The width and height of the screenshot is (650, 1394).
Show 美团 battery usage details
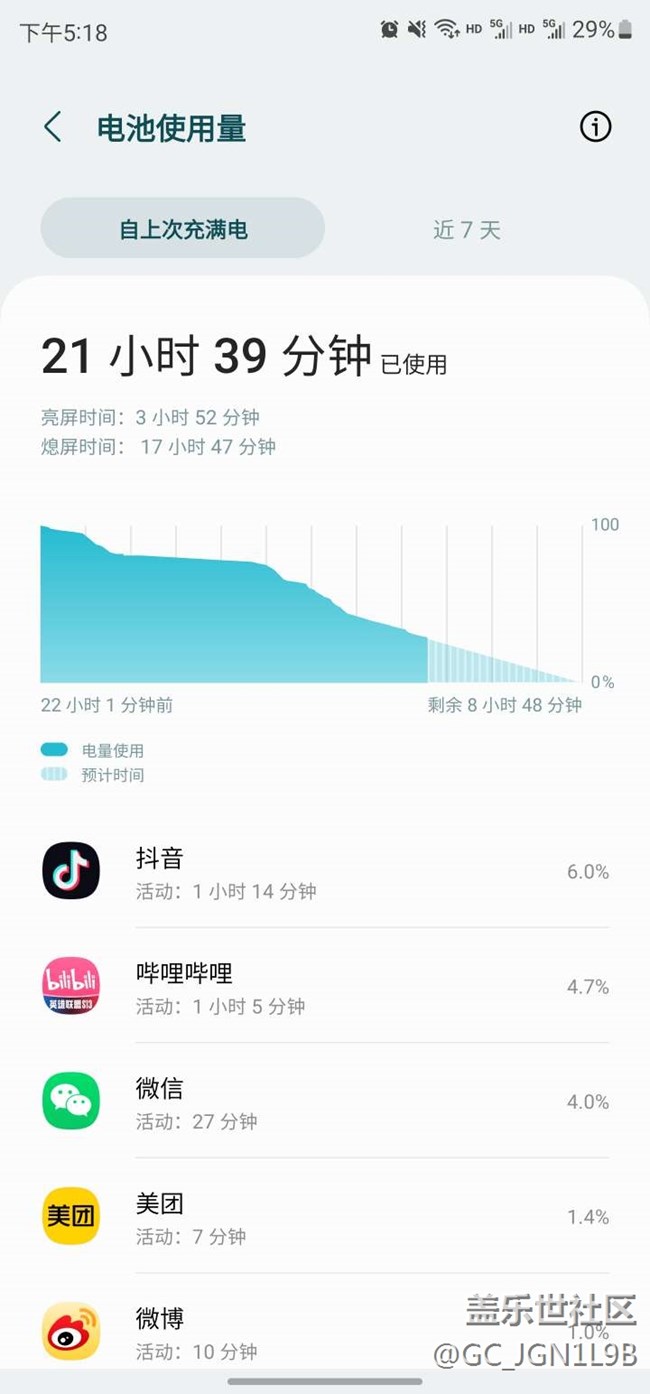coord(325,1217)
